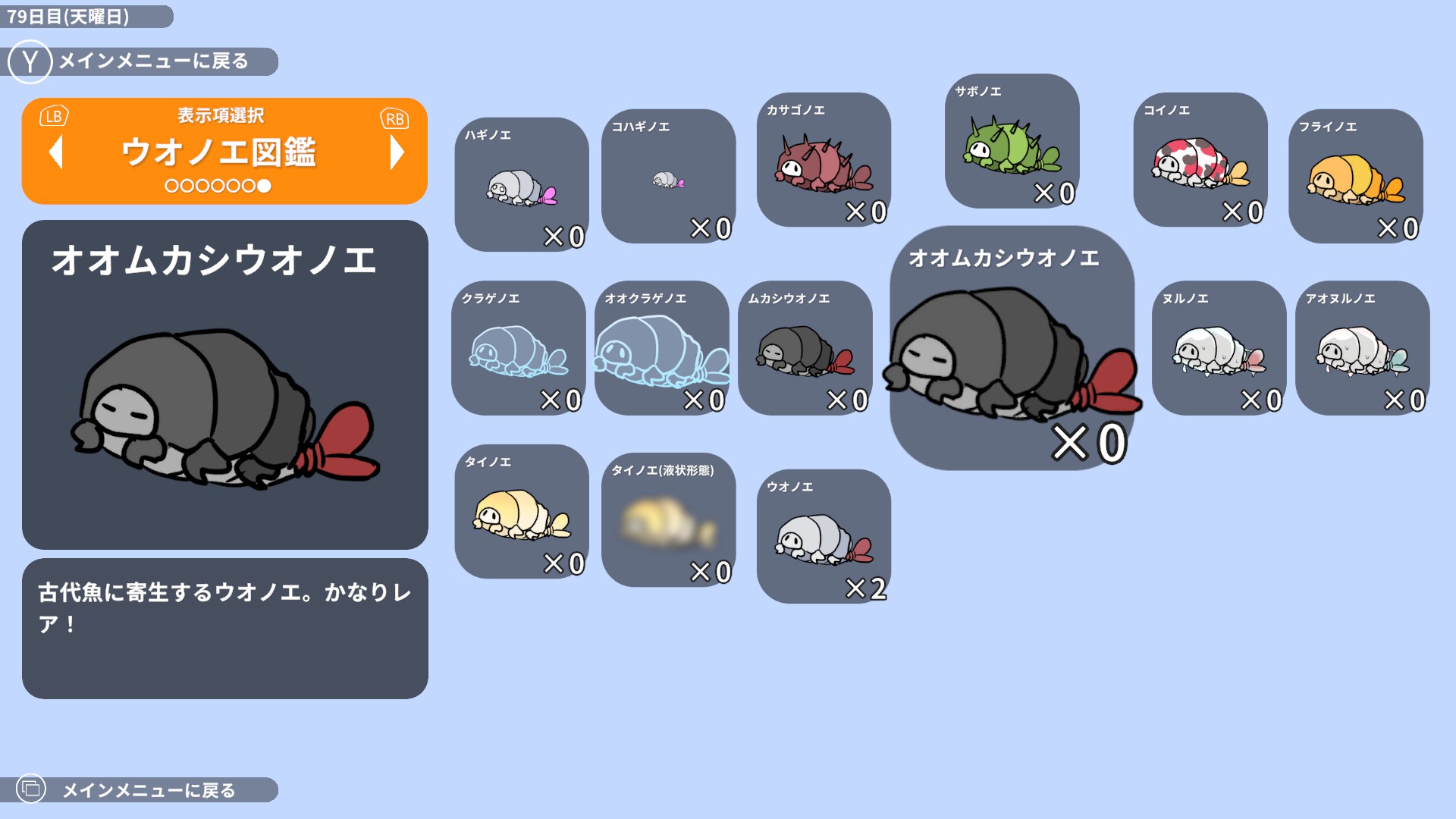Open the アオヌルノエ entry
The width and height of the screenshot is (1456, 819).
[1362, 348]
